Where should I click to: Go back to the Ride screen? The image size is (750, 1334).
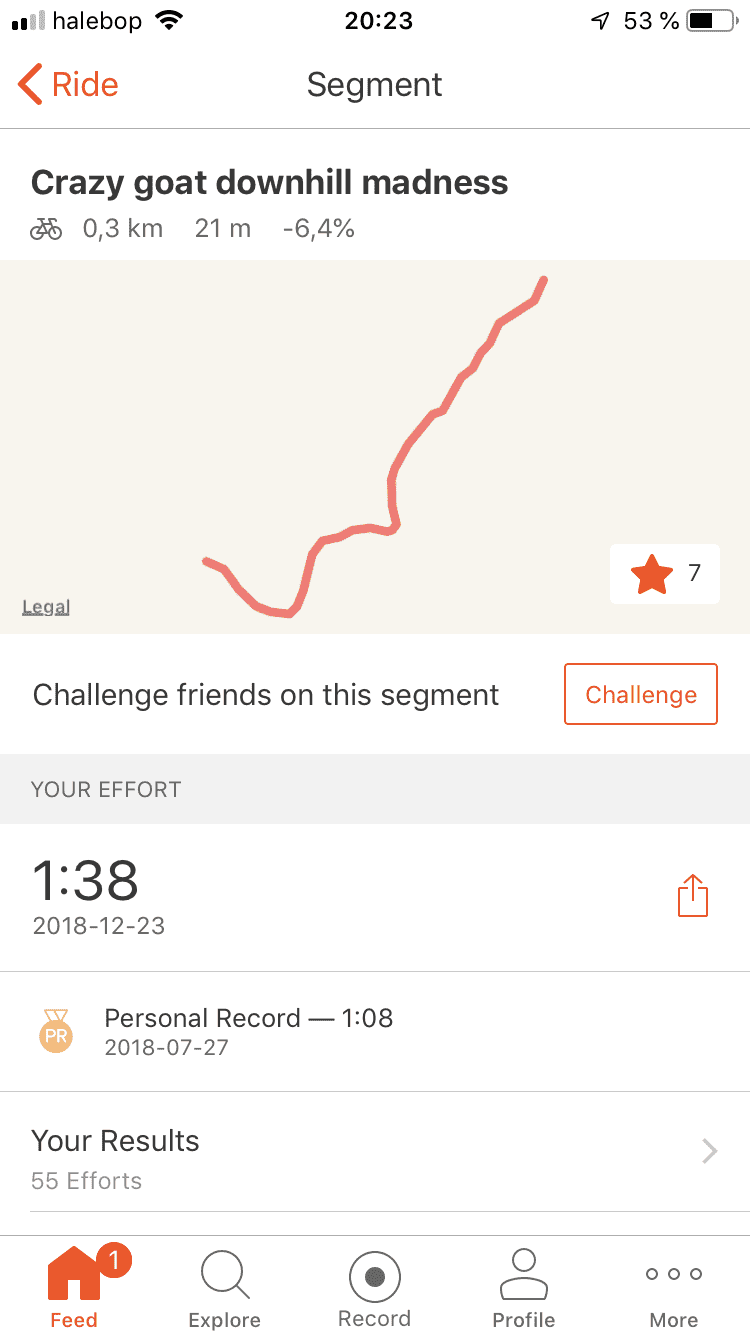(x=68, y=85)
